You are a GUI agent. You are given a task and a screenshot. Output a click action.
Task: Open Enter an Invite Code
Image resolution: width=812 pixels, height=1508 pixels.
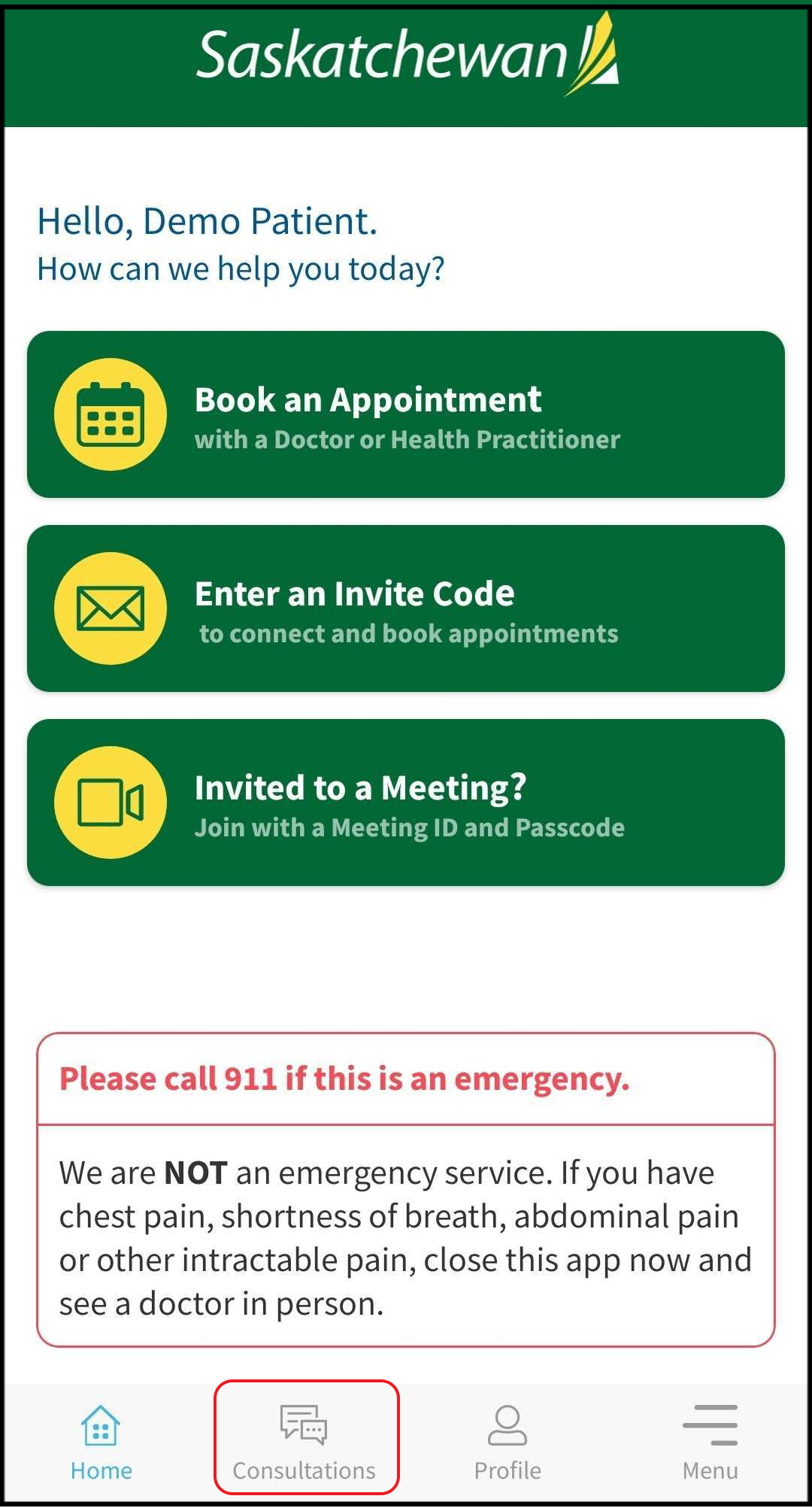[406, 608]
